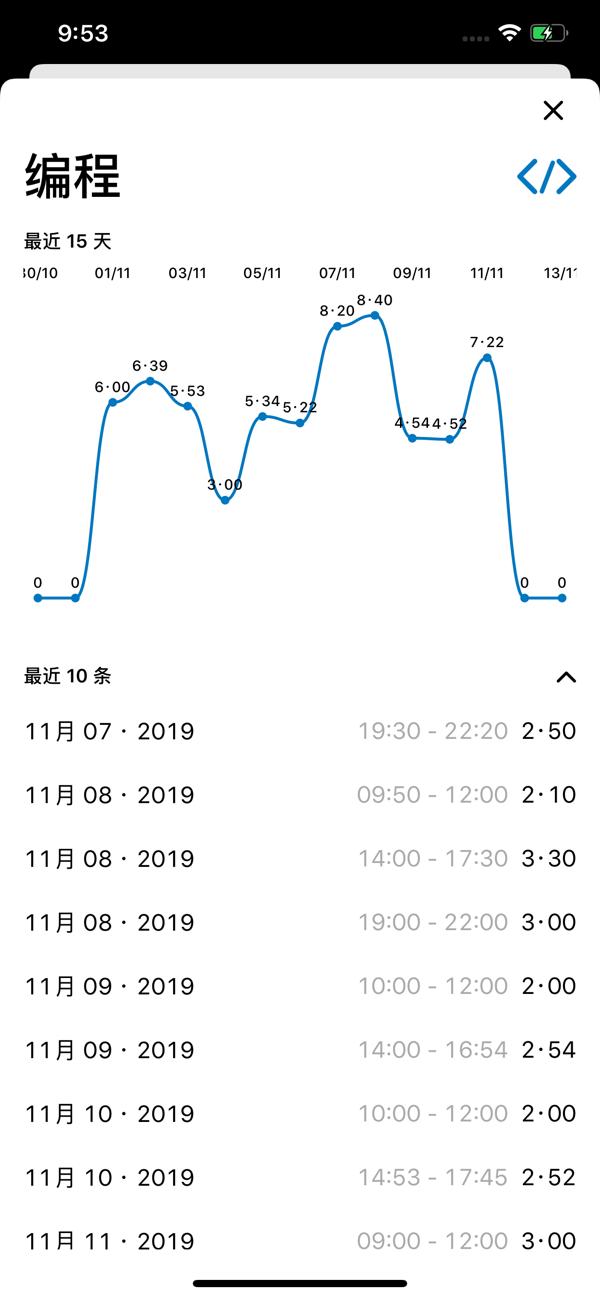The image size is (600, 1299).
Task: Collapse the 最近 10 条 list
Action: click(566, 677)
